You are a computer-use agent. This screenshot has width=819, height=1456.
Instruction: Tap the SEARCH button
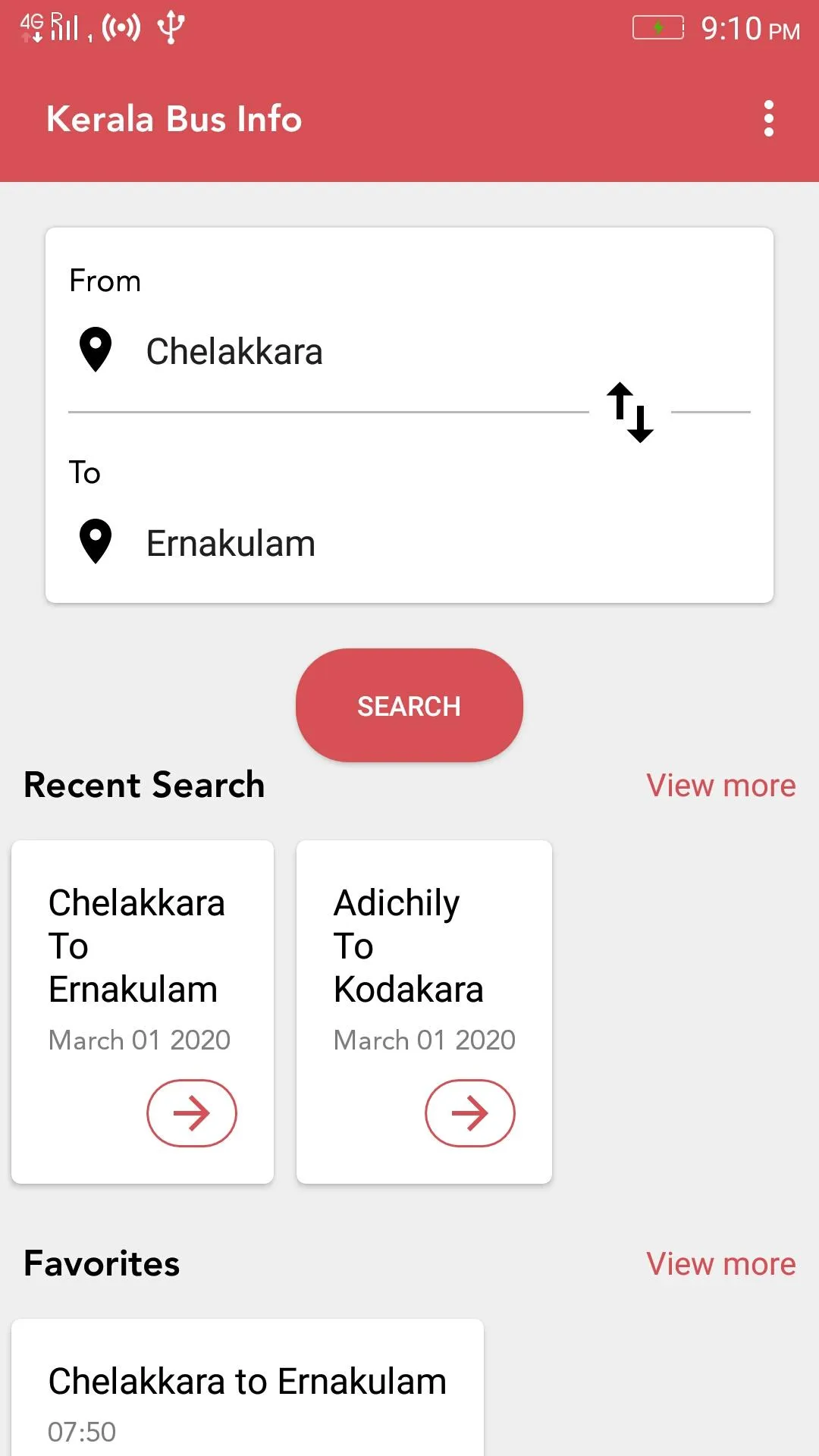tap(409, 705)
